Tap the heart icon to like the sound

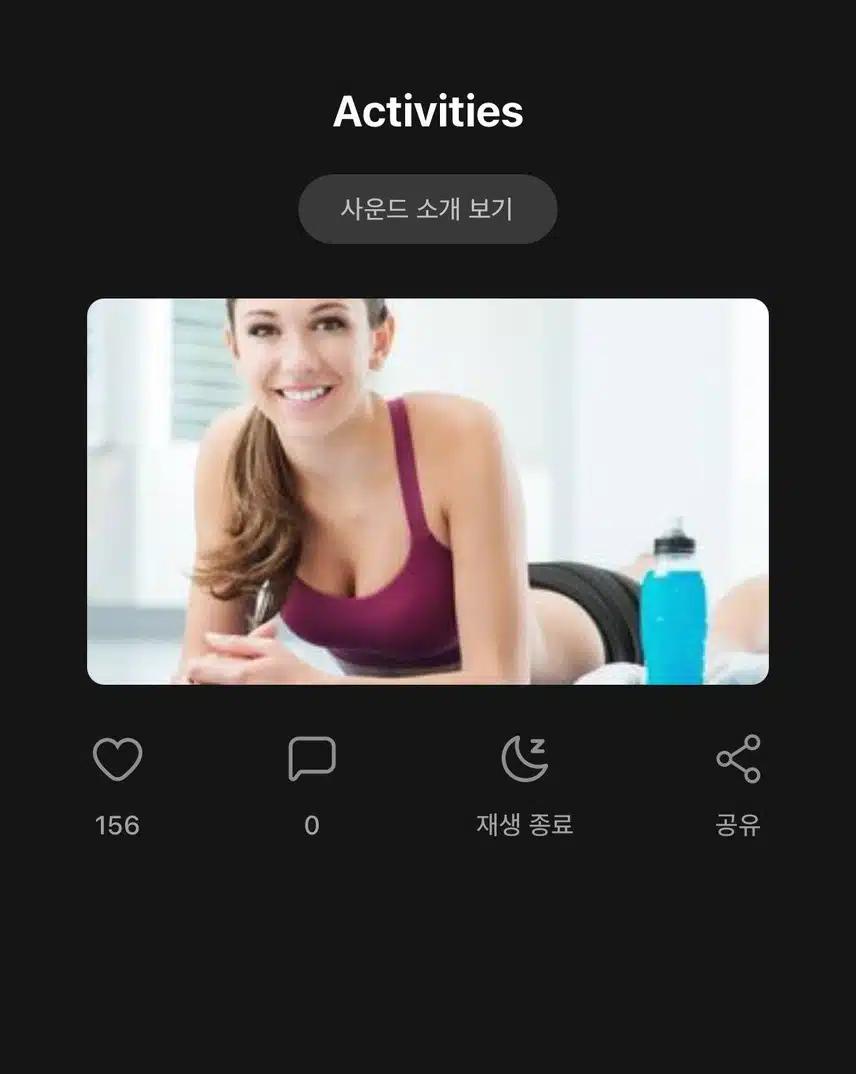[118, 758]
